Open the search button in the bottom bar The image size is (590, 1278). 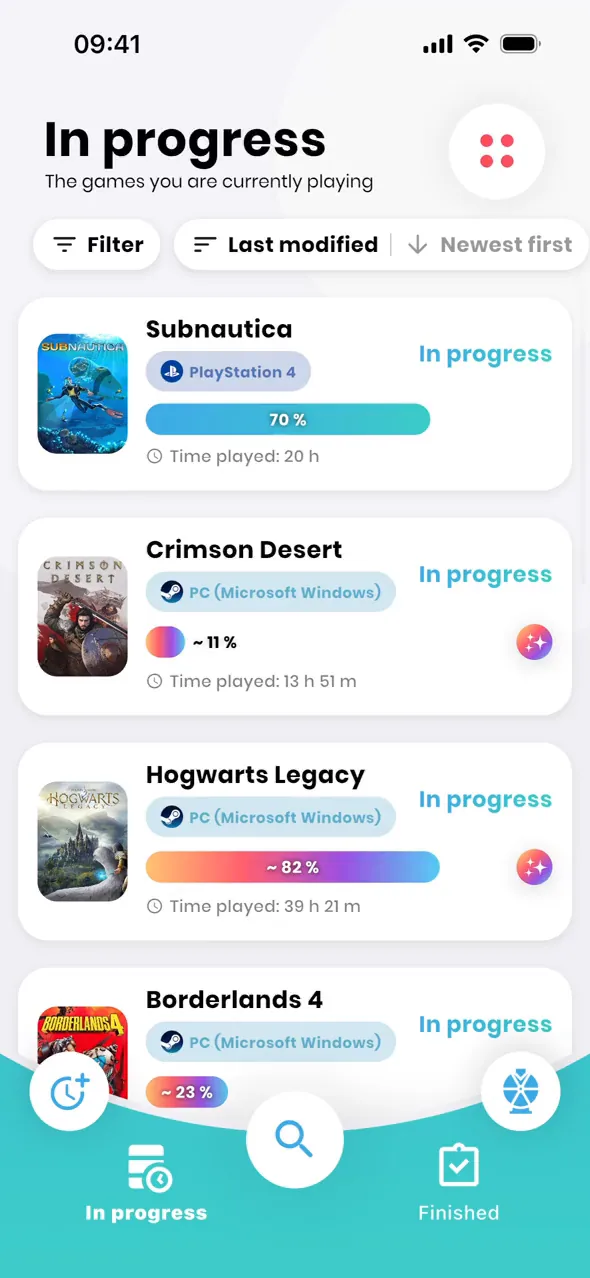point(295,1139)
